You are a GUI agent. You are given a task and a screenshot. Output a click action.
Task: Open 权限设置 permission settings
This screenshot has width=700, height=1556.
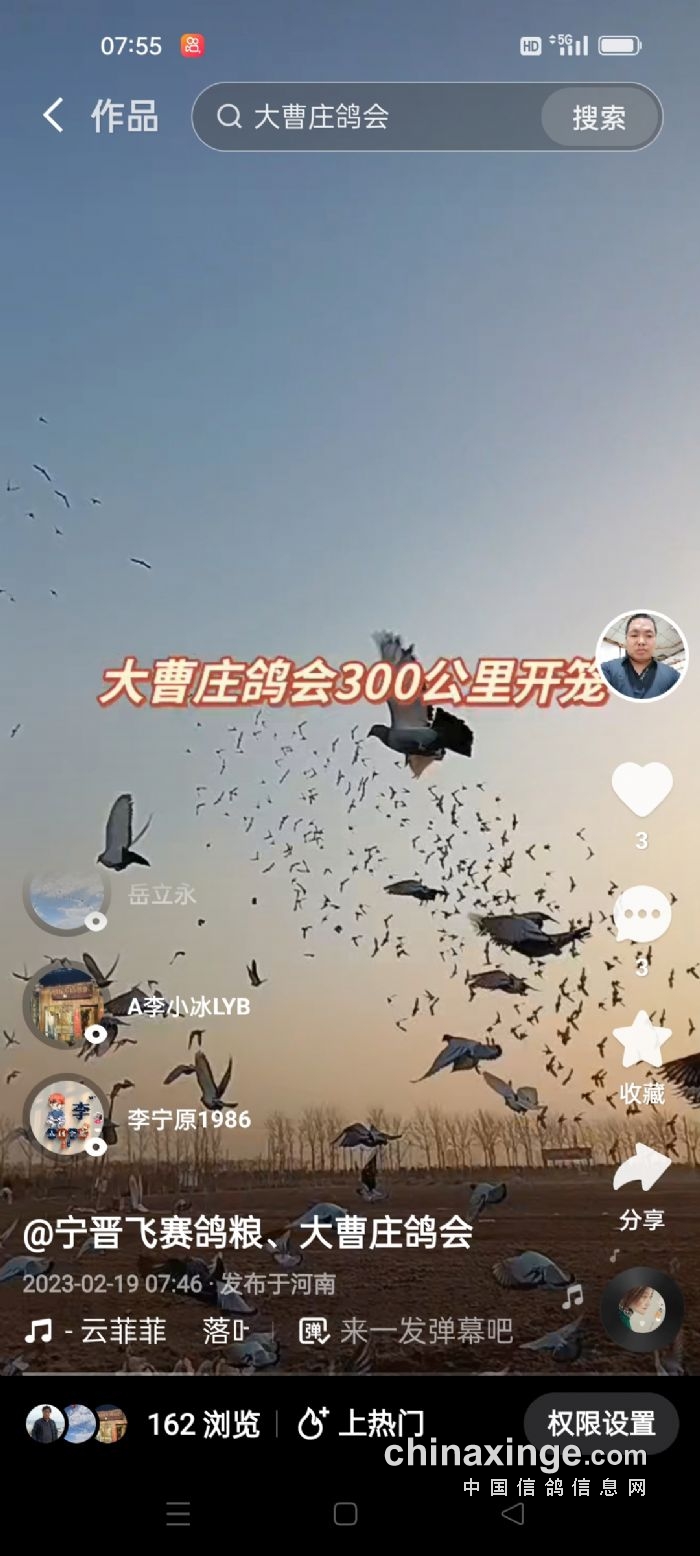tap(601, 1423)
